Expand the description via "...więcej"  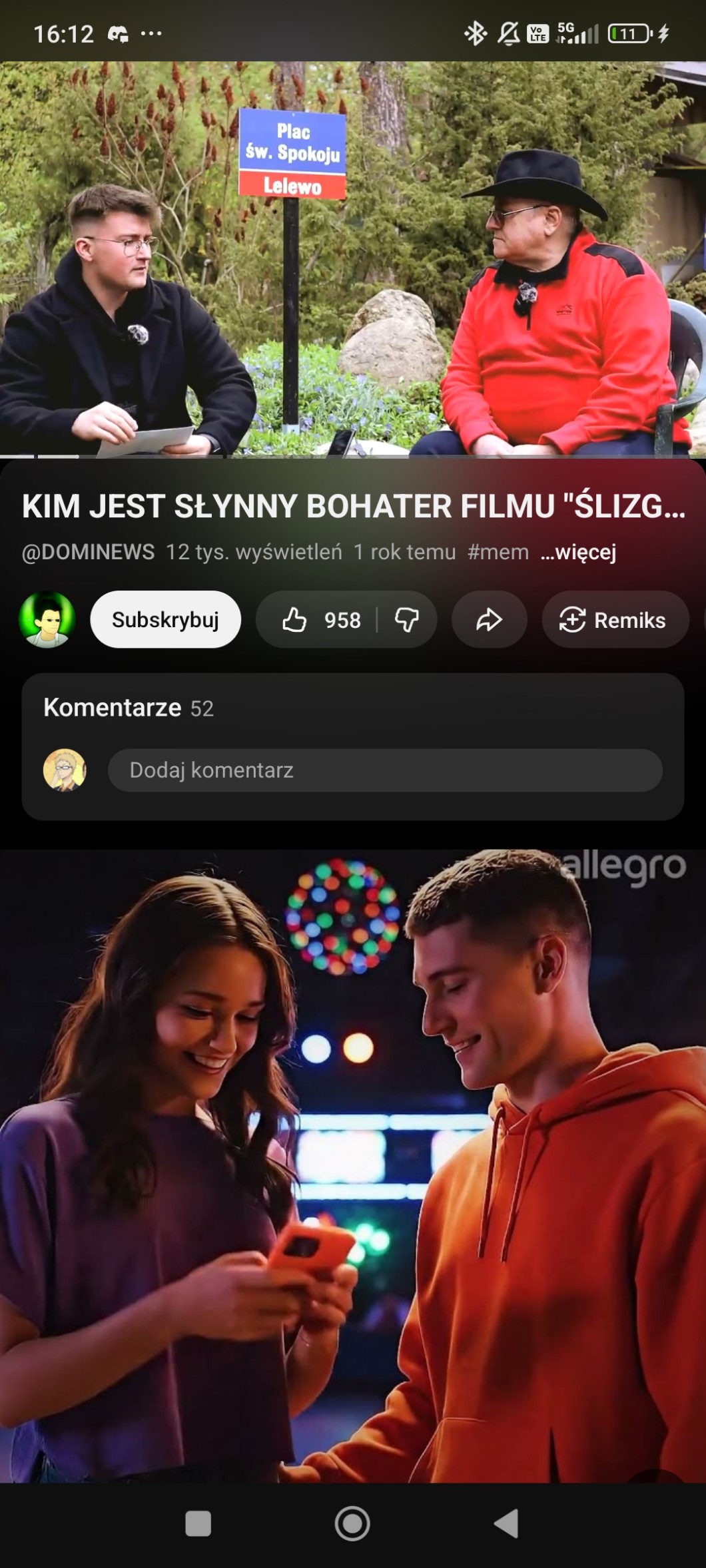pyautogui.click(x=578, y=552)
